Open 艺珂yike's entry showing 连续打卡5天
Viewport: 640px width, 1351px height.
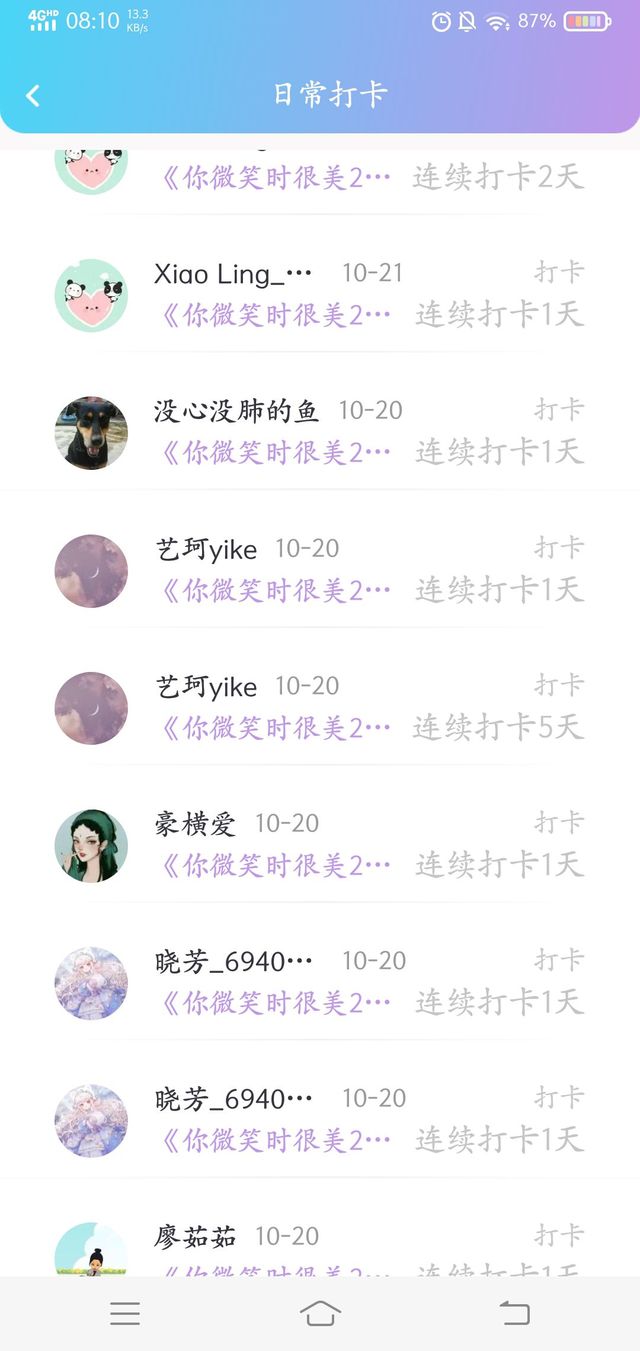point(320,707)
